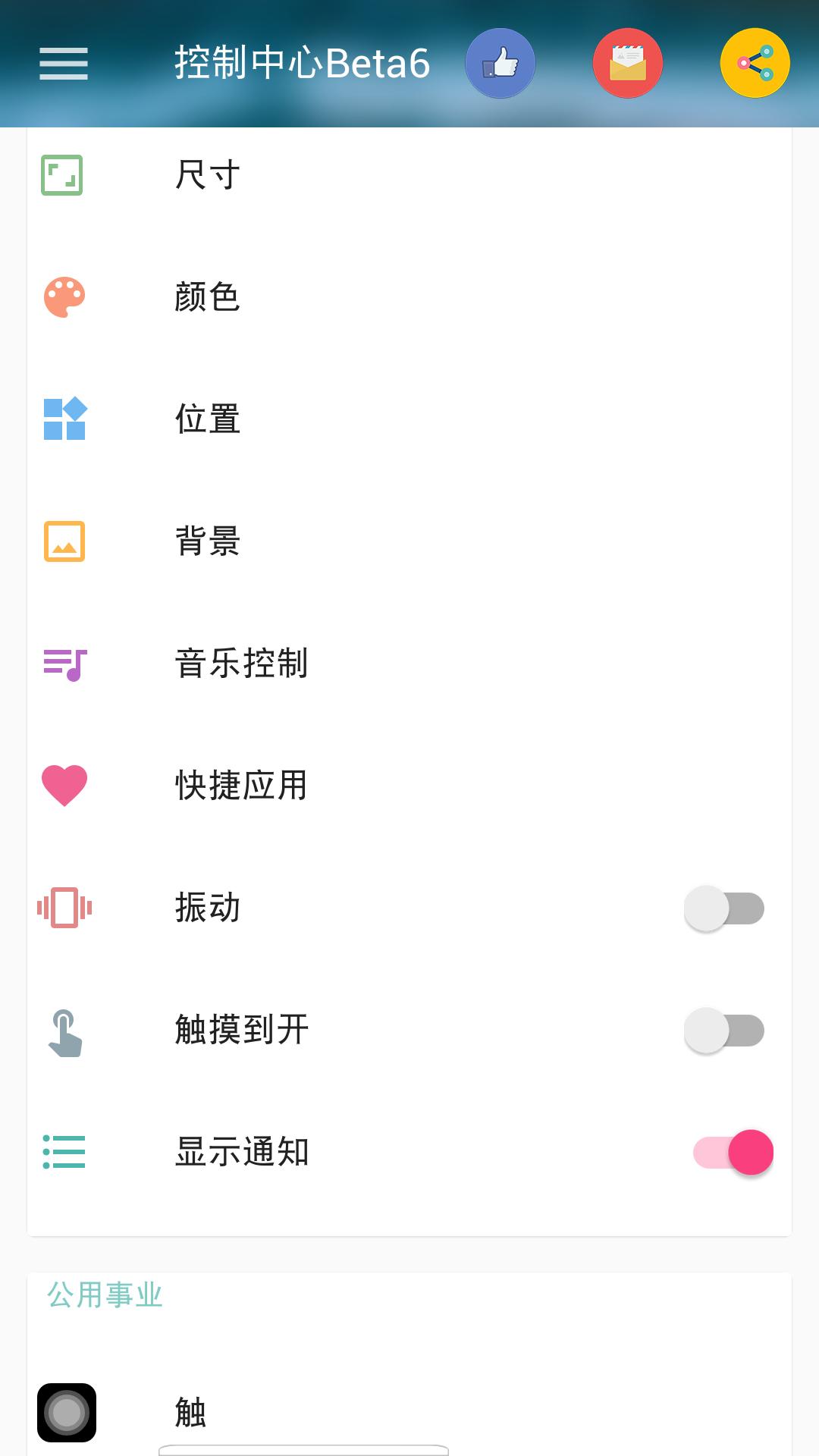Screen dimensions: 819x1456
Task: Open the 背景 background image icon
Action: point(64,542)
